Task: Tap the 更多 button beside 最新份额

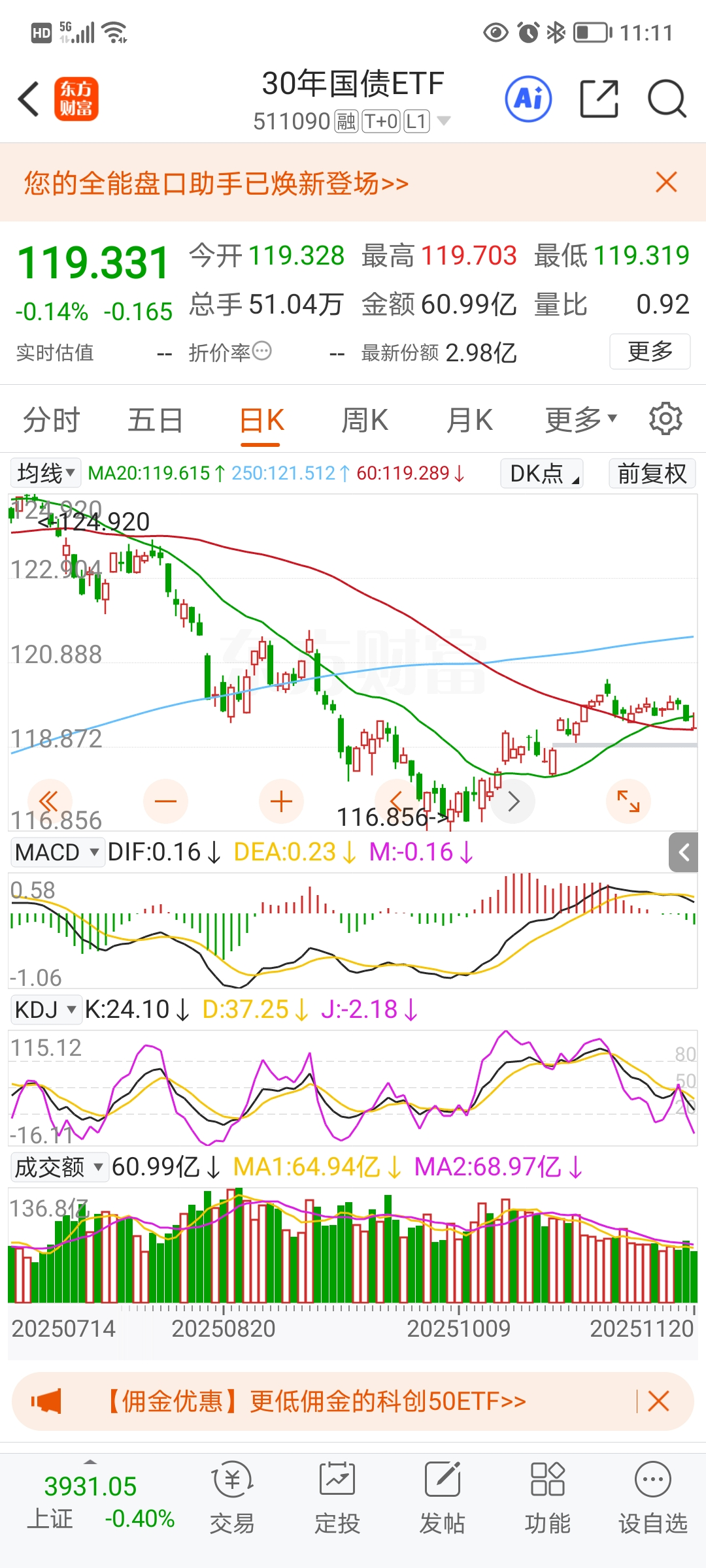Action: (x=650, y=351)
